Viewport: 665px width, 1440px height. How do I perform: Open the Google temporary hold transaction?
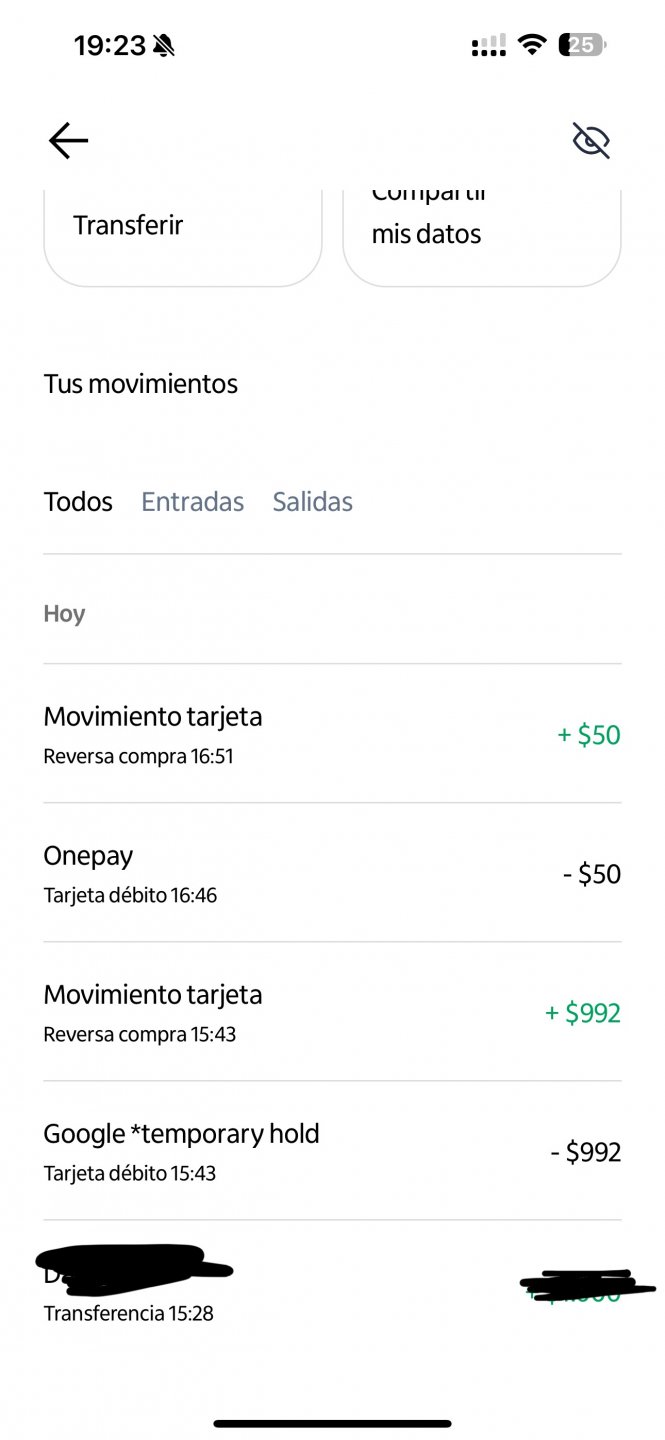click(332, 1151)
